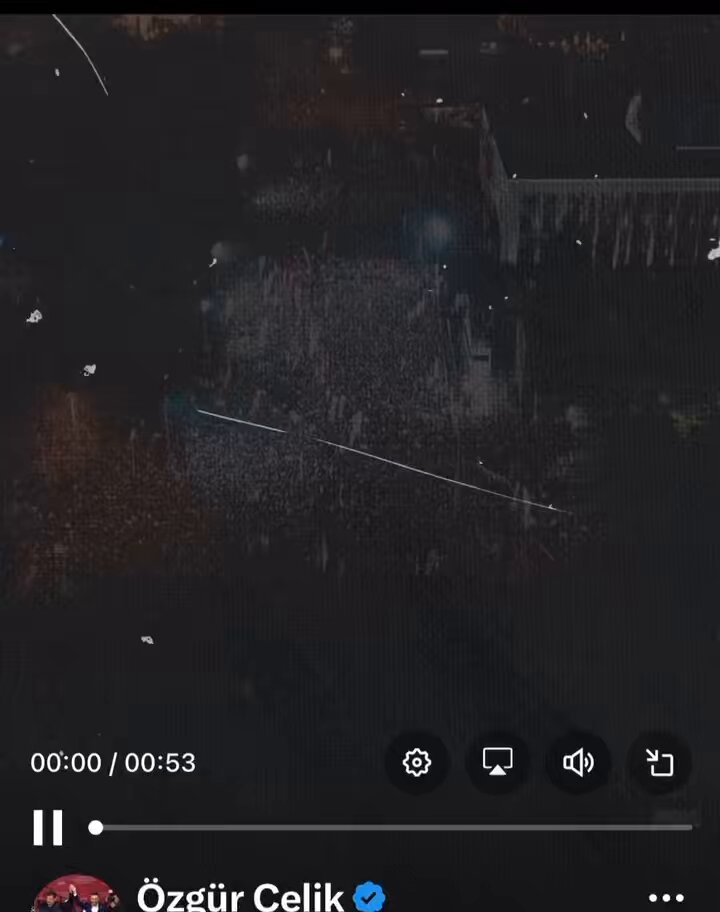Mute the video sound
Image resolution: width=720 pixels, height=912 pixels.
pos(578,763)
